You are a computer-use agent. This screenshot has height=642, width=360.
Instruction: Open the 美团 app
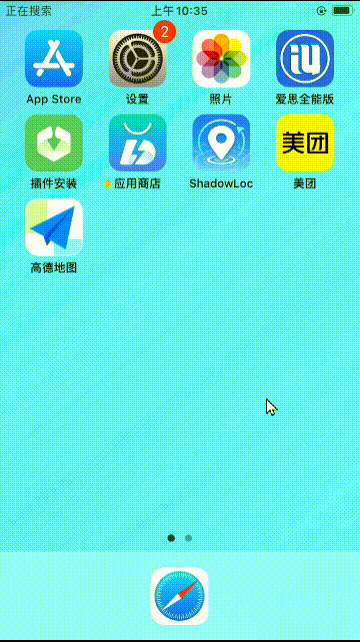(305, 143)
